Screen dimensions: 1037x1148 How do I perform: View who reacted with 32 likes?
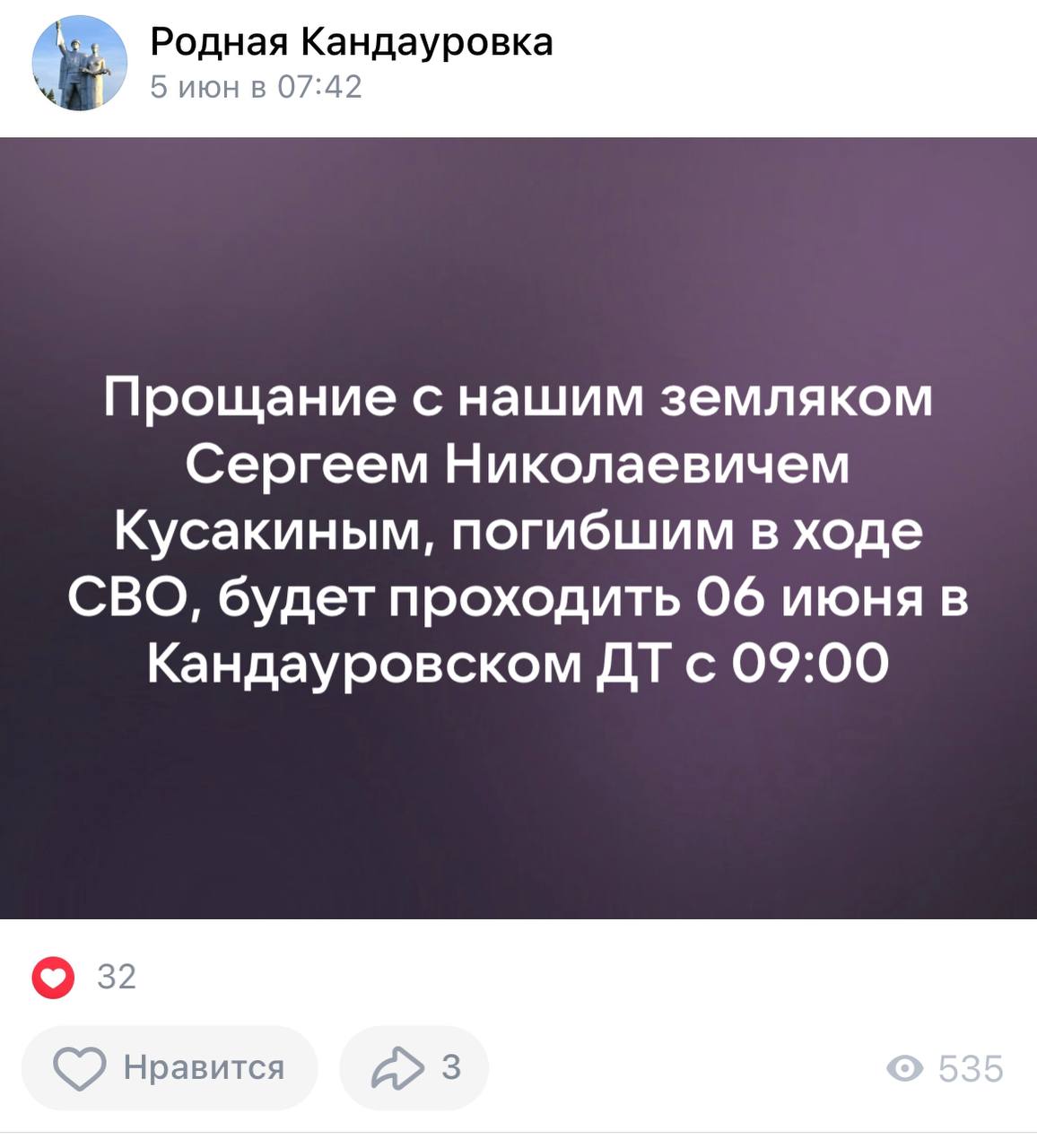tap(84, 977)
